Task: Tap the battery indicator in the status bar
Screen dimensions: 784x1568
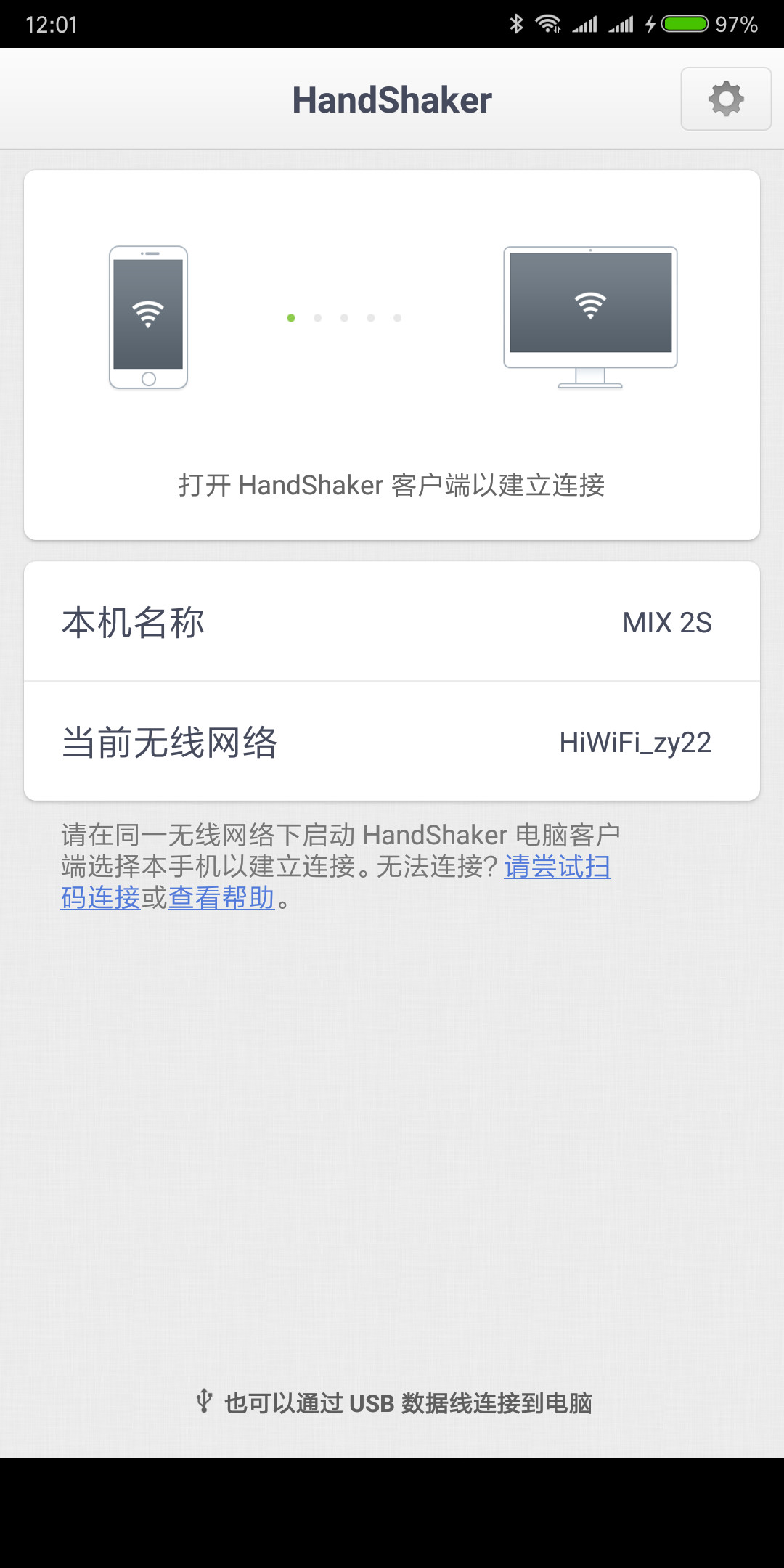Action: (x=685, y=24)
